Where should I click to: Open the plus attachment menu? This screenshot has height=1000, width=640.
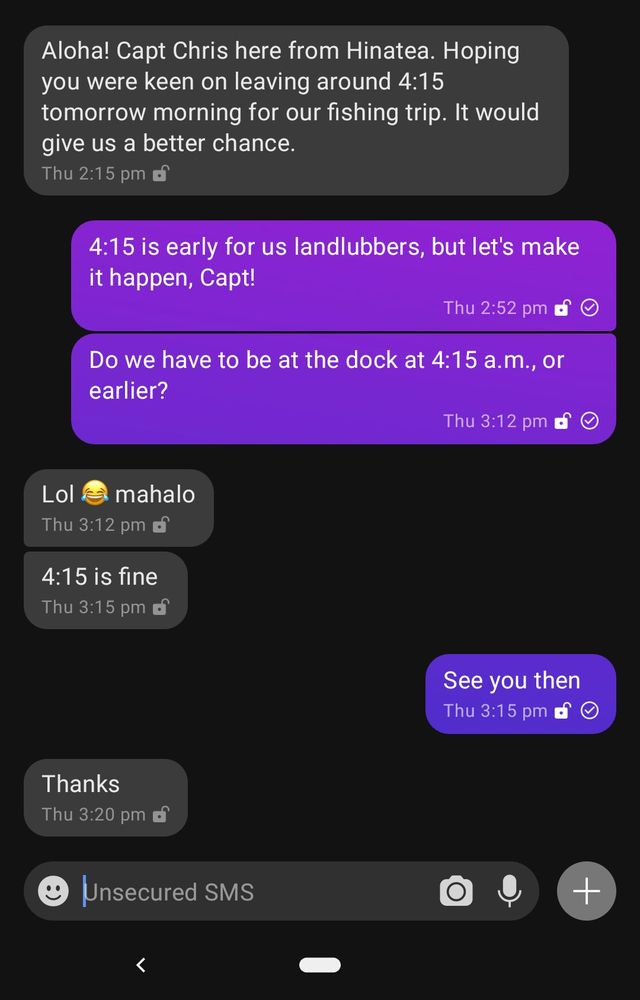coord(586,891)
